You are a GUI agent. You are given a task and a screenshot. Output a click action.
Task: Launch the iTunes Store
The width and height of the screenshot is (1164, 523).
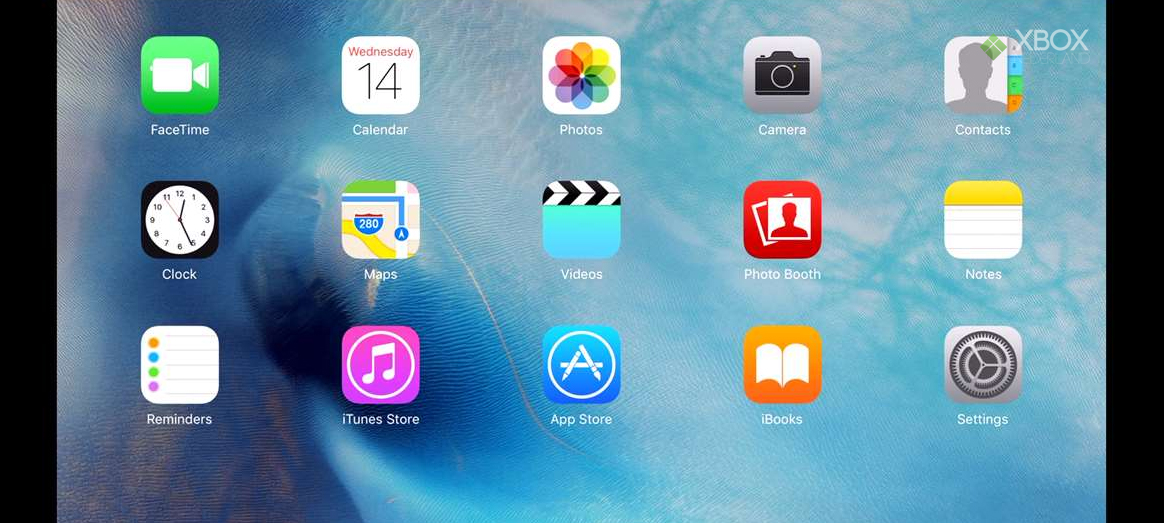click(380, 365)
